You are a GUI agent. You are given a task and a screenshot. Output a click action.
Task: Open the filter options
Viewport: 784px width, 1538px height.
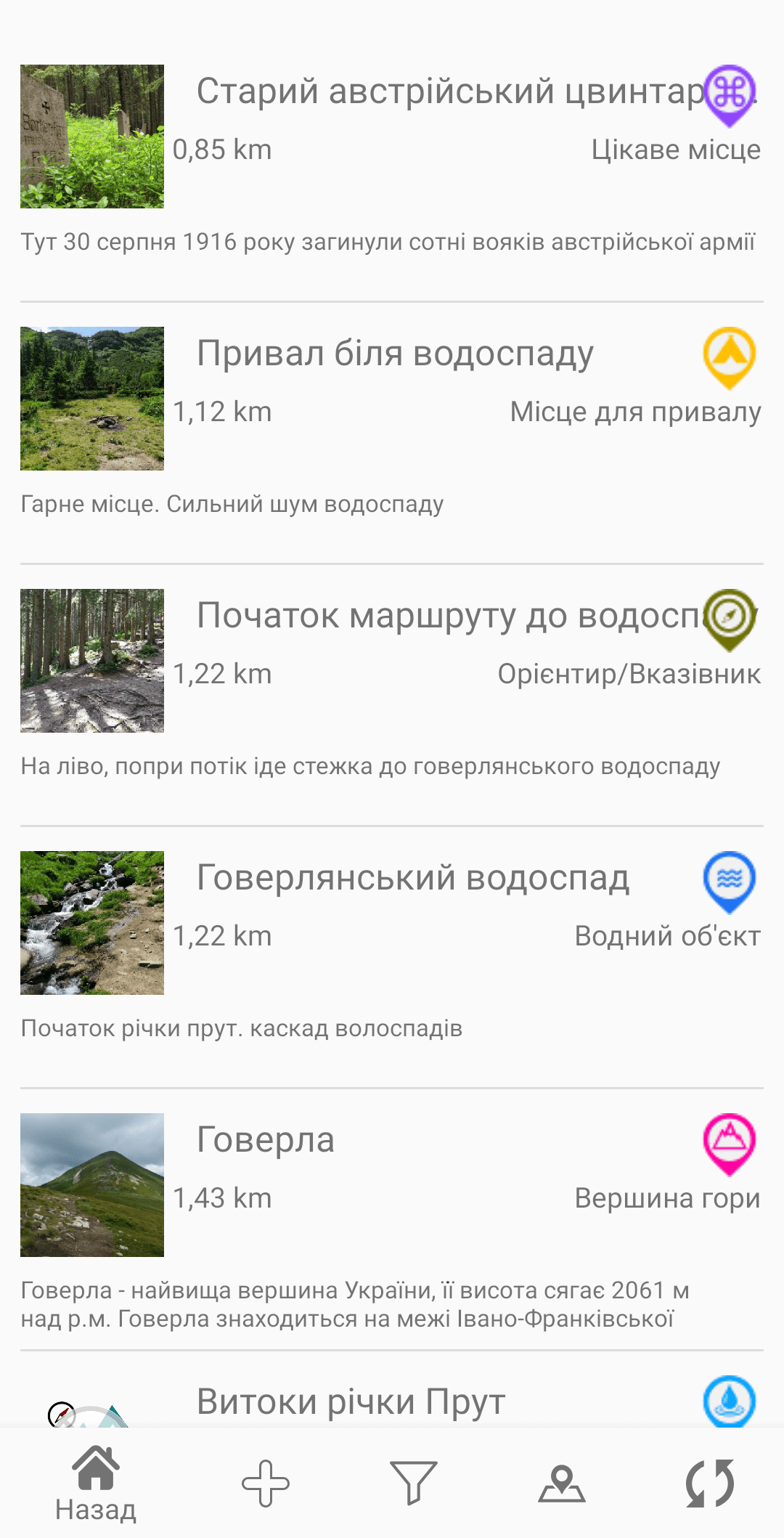[x=414, y=1483]
